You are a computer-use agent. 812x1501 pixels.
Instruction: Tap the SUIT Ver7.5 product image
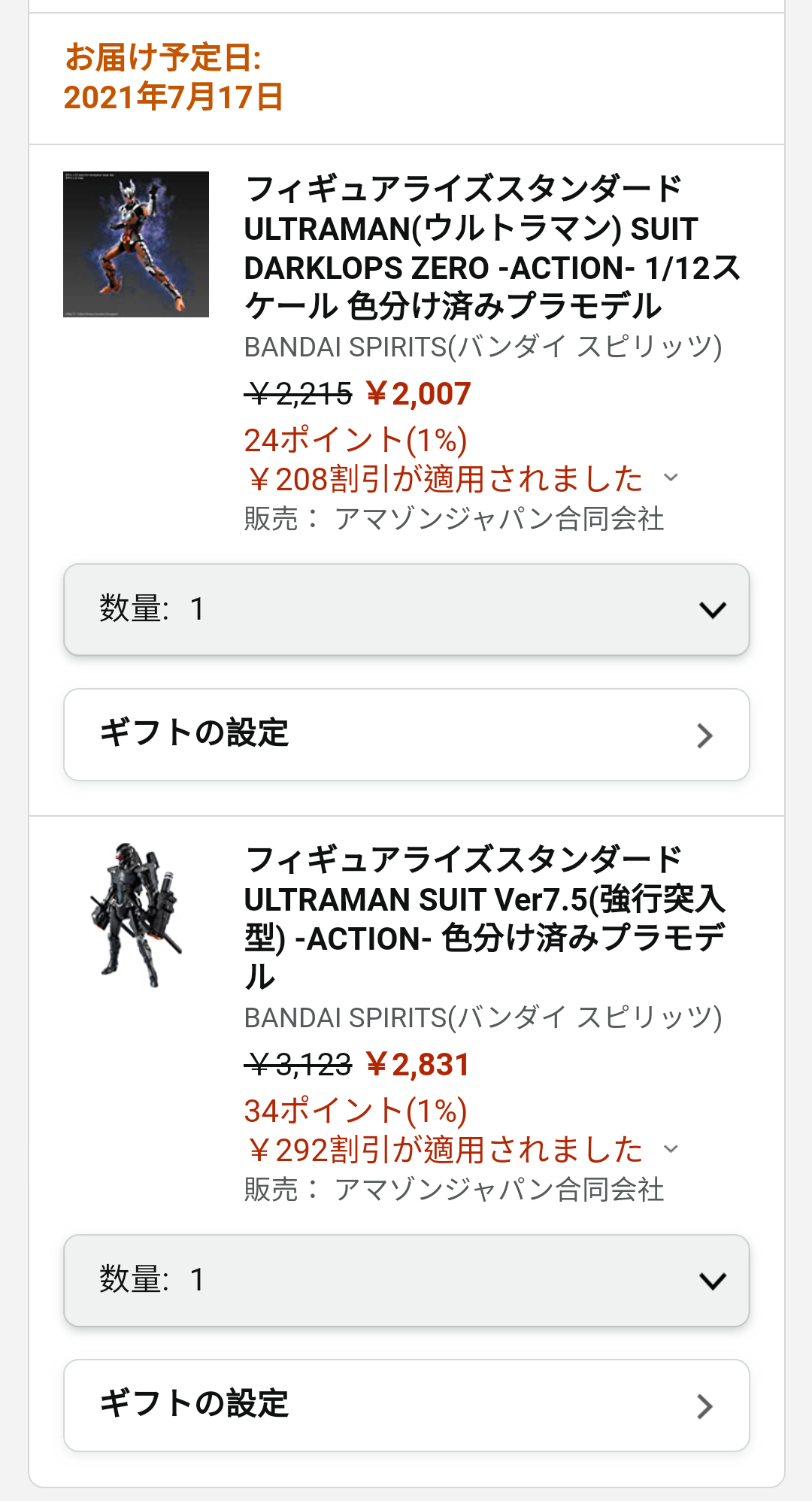pos(136,915)
